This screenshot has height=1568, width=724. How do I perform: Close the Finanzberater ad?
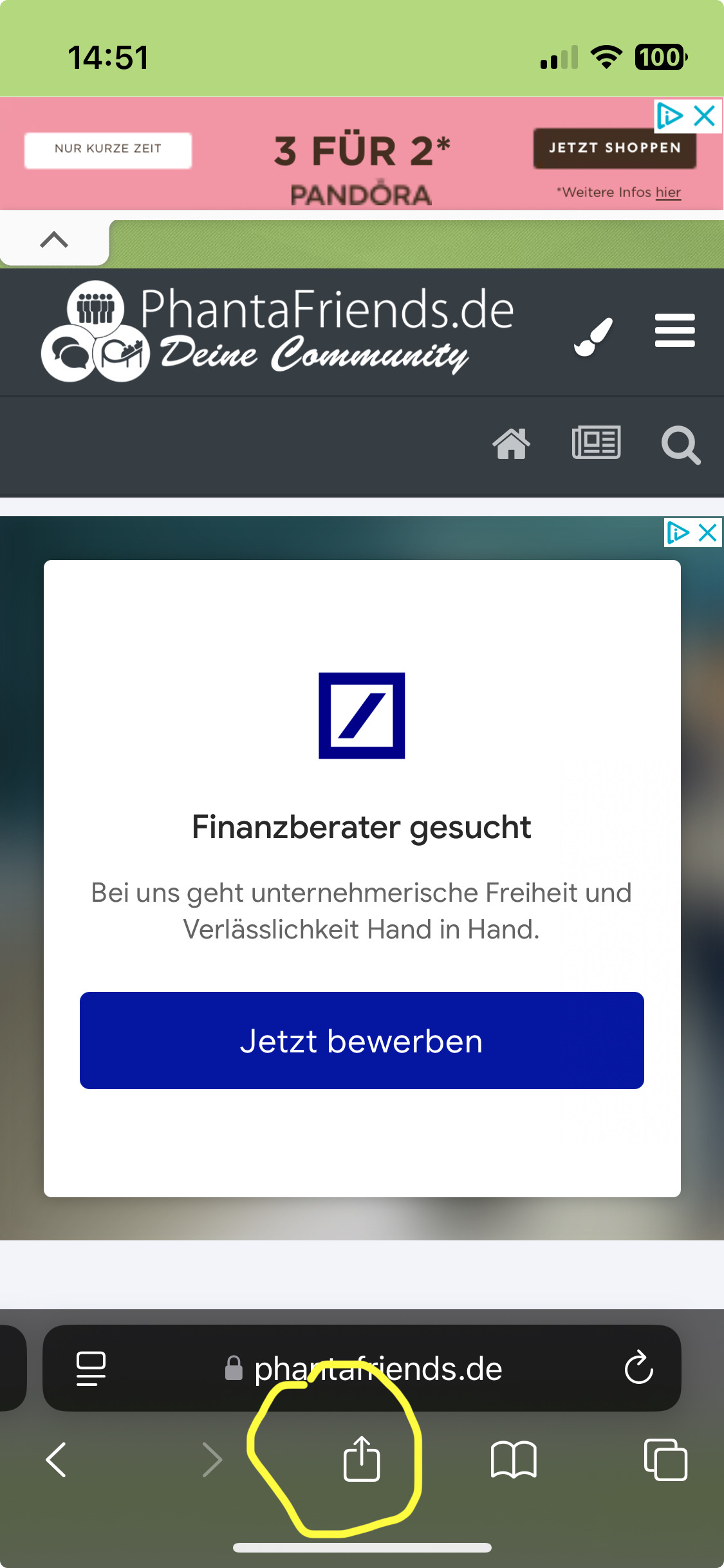707,533
